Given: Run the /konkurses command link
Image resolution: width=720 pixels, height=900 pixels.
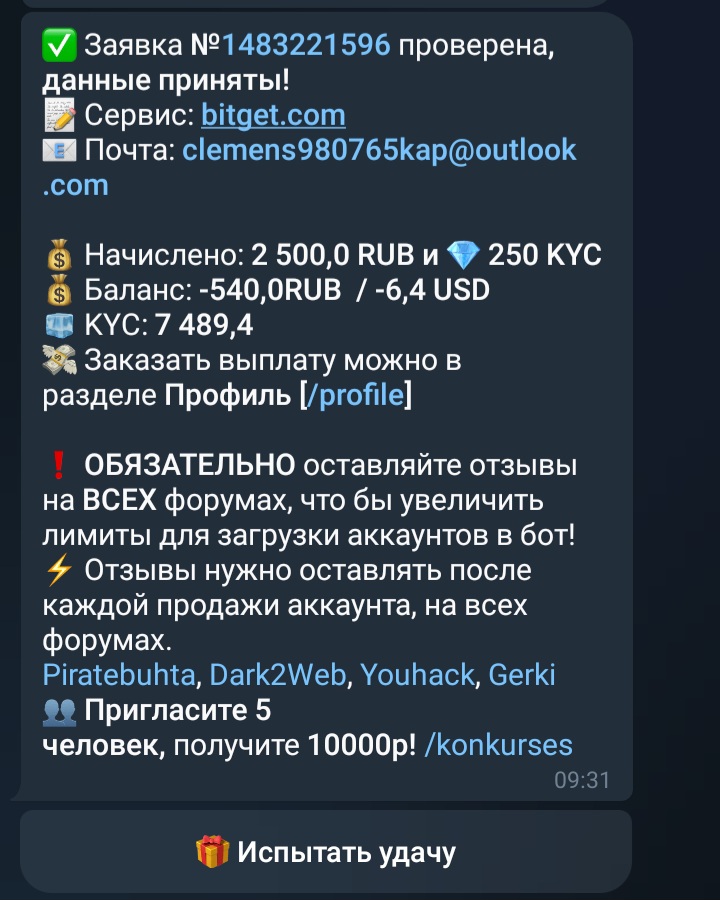Looking at the screenshot, I should [x=498, y=745].
